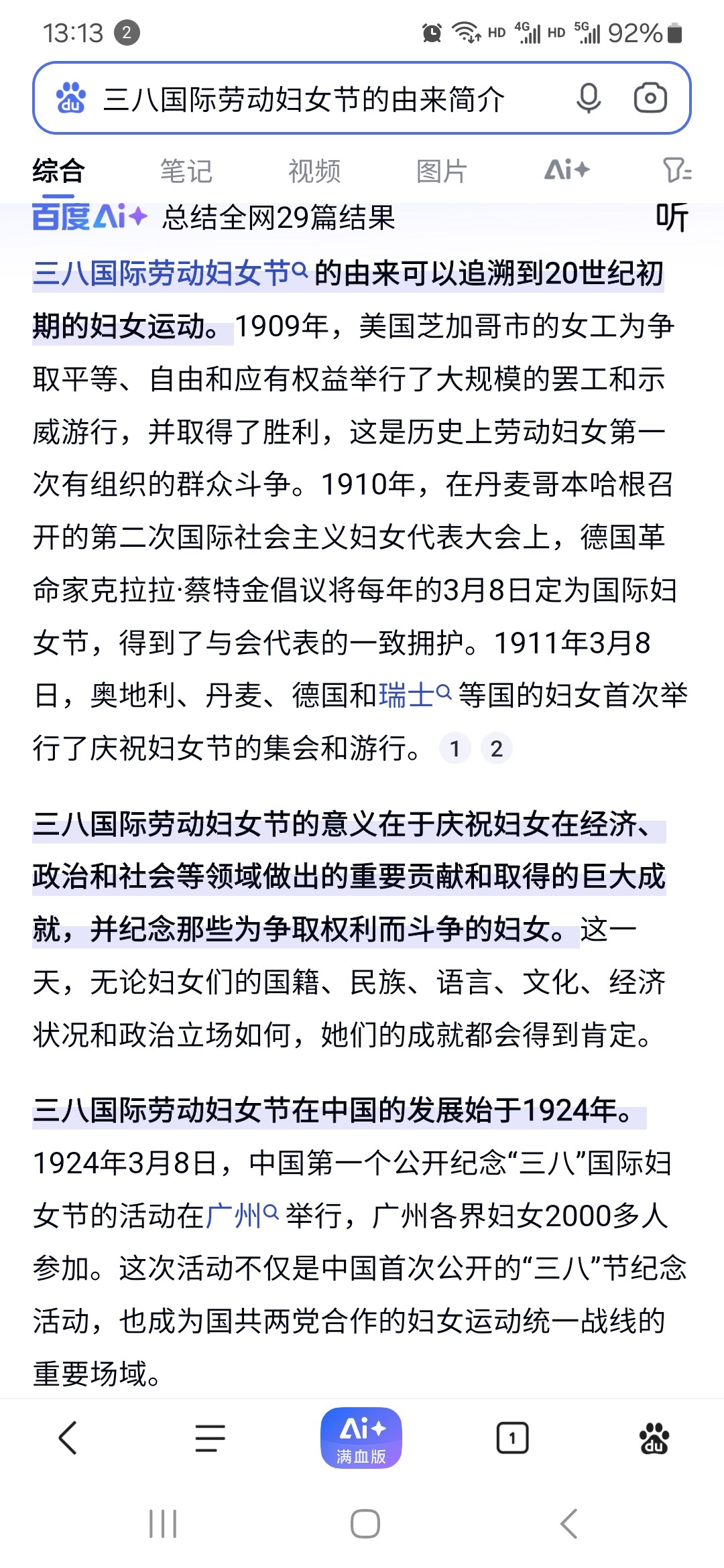The width and height of the screenshot is (724, 1568).
Task: Open the browser menu with three lines
Action: [210, 1438]
